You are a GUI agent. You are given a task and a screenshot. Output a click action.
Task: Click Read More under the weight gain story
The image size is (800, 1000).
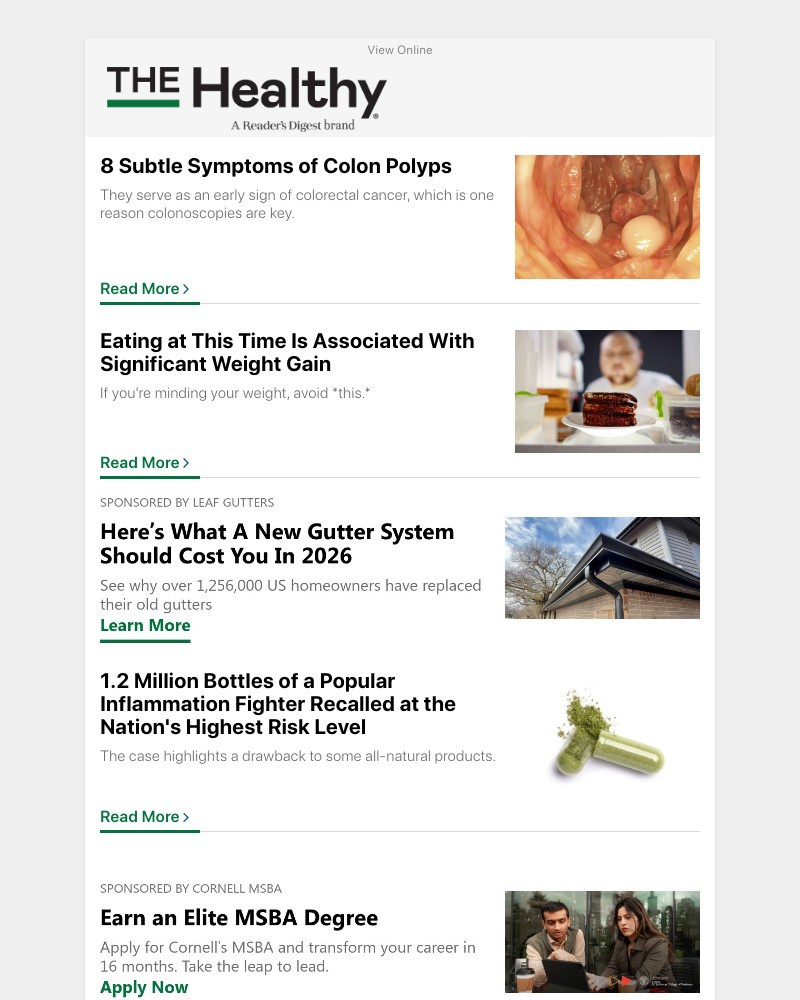pyautogui.click(x=139, y=462)
